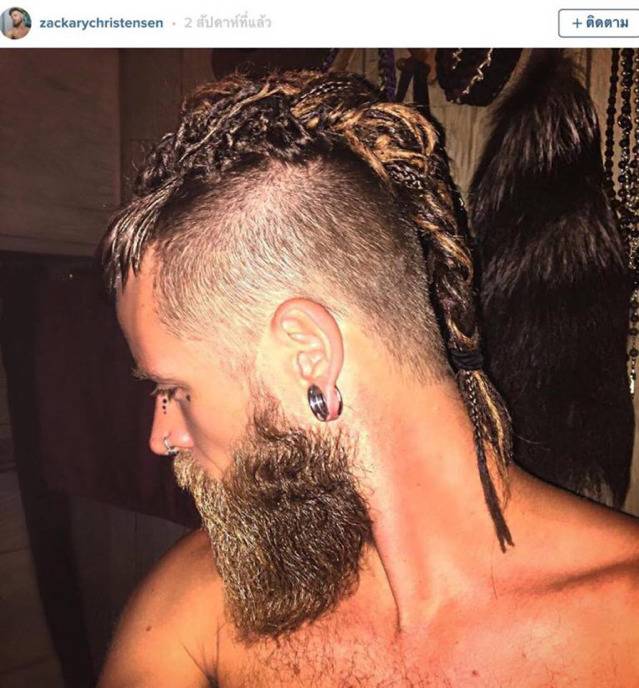Open zackarychristensen's profile avatar
The image size is (639, 688).
(15, 22)
